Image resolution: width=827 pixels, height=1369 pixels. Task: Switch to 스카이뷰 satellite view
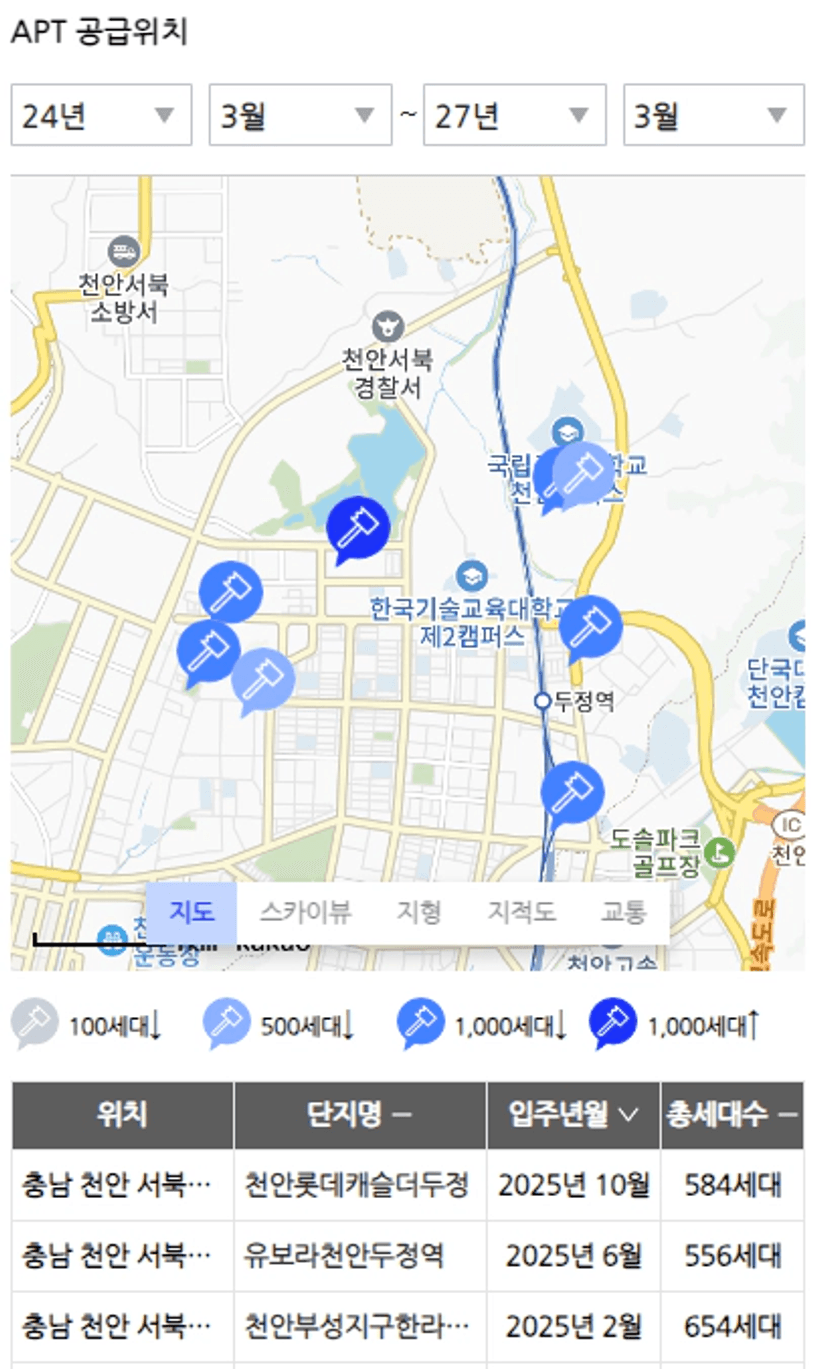coord(305,912)
